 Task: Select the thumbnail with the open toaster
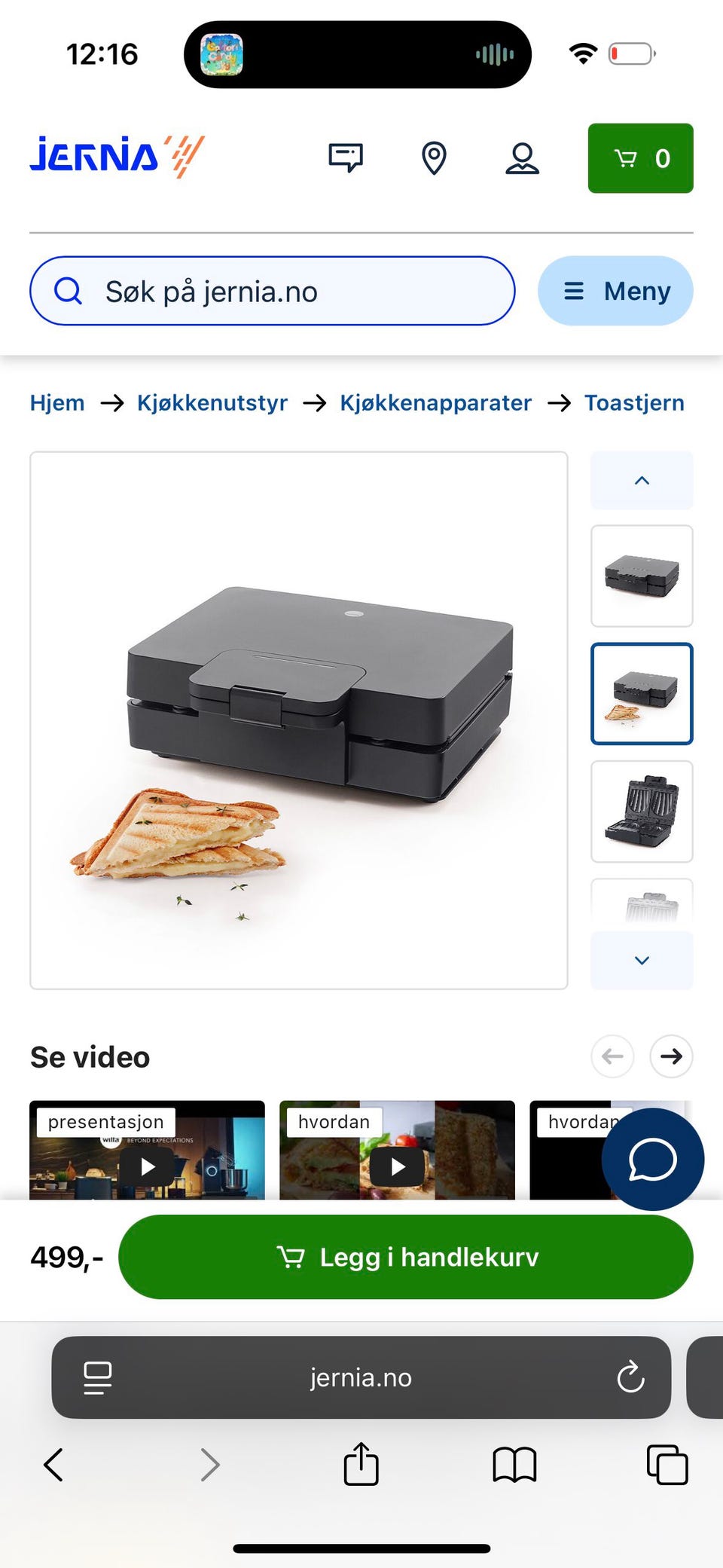pos(642,812)
